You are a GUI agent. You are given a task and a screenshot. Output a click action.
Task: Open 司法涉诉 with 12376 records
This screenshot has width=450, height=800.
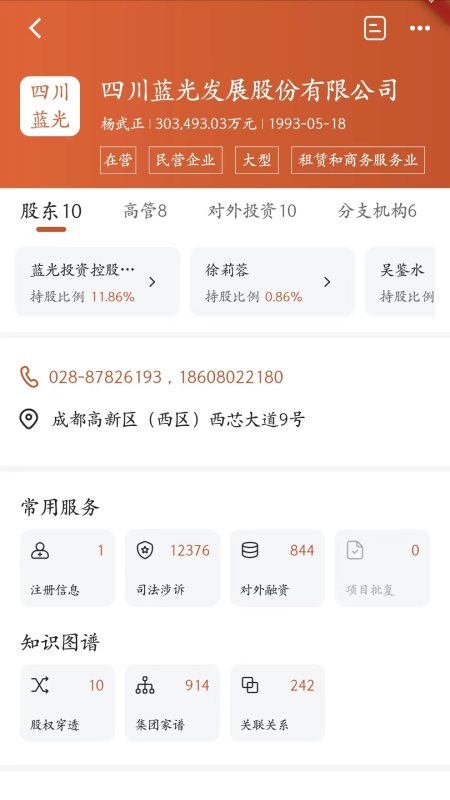tap(172, 568)
